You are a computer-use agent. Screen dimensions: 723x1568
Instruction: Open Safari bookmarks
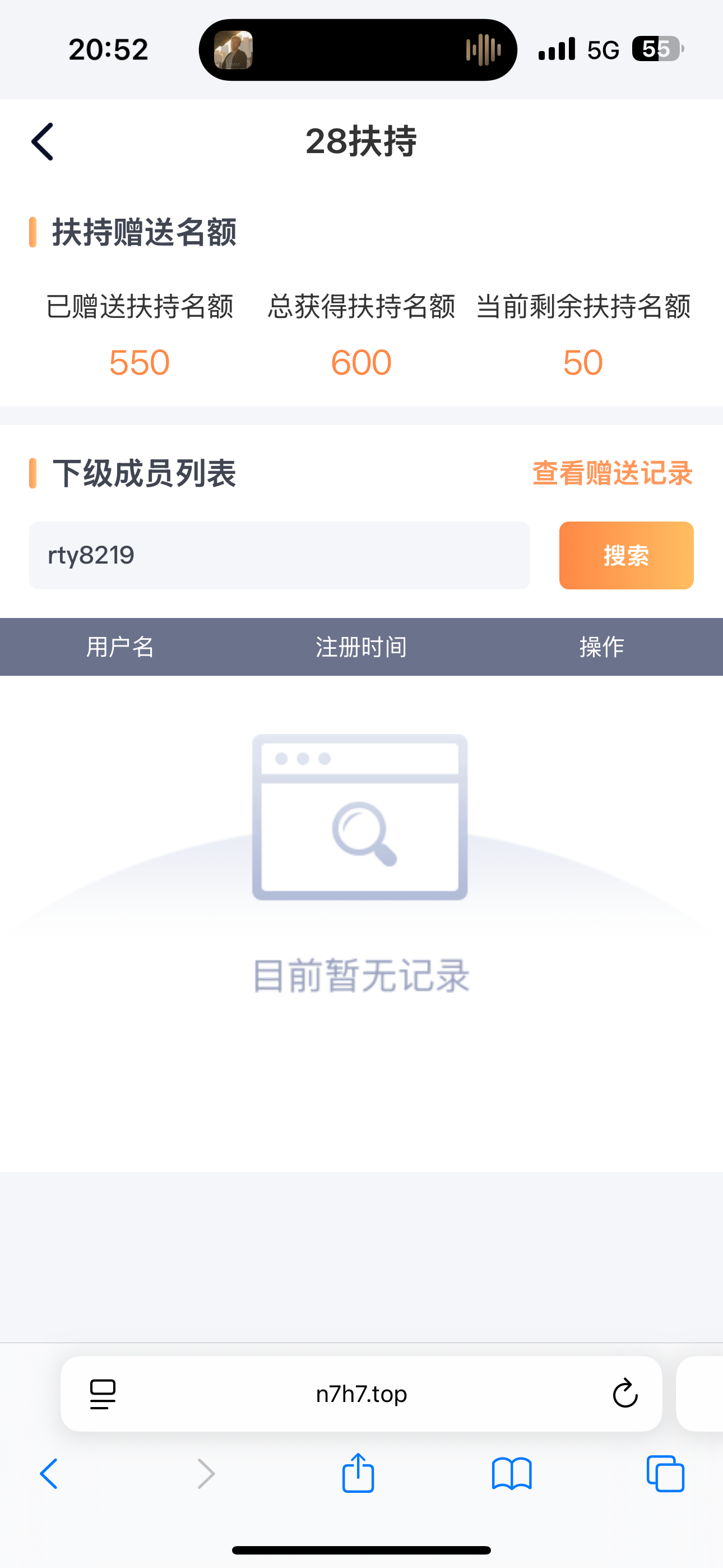pos(512,1474)
